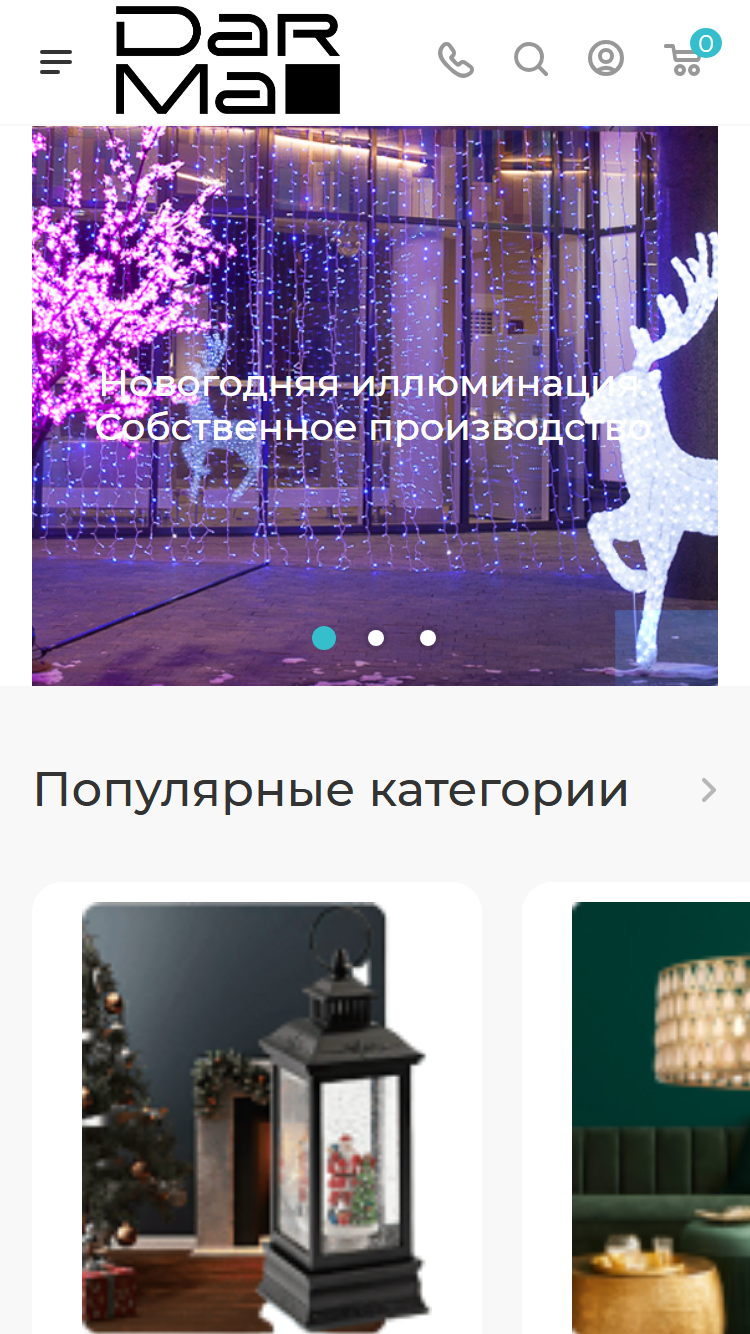
Task: Open the user account icon
Action: 606,60
